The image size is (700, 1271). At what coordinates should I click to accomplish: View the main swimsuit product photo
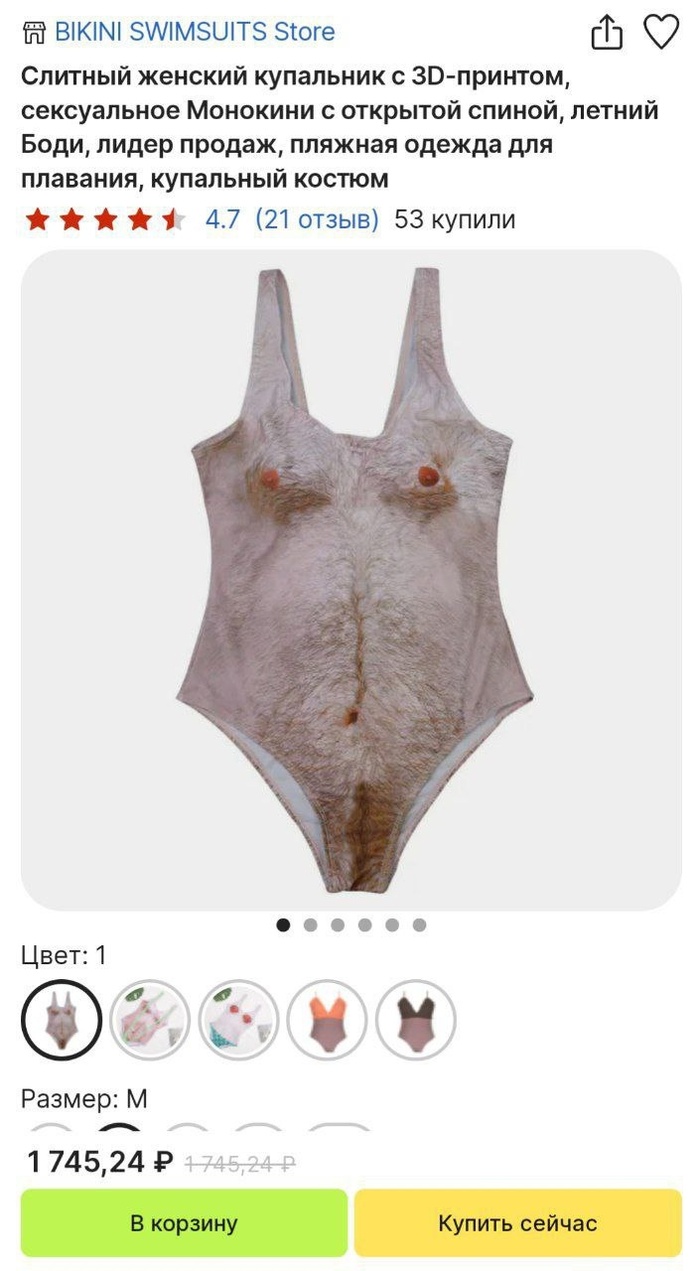coord(351,580)
